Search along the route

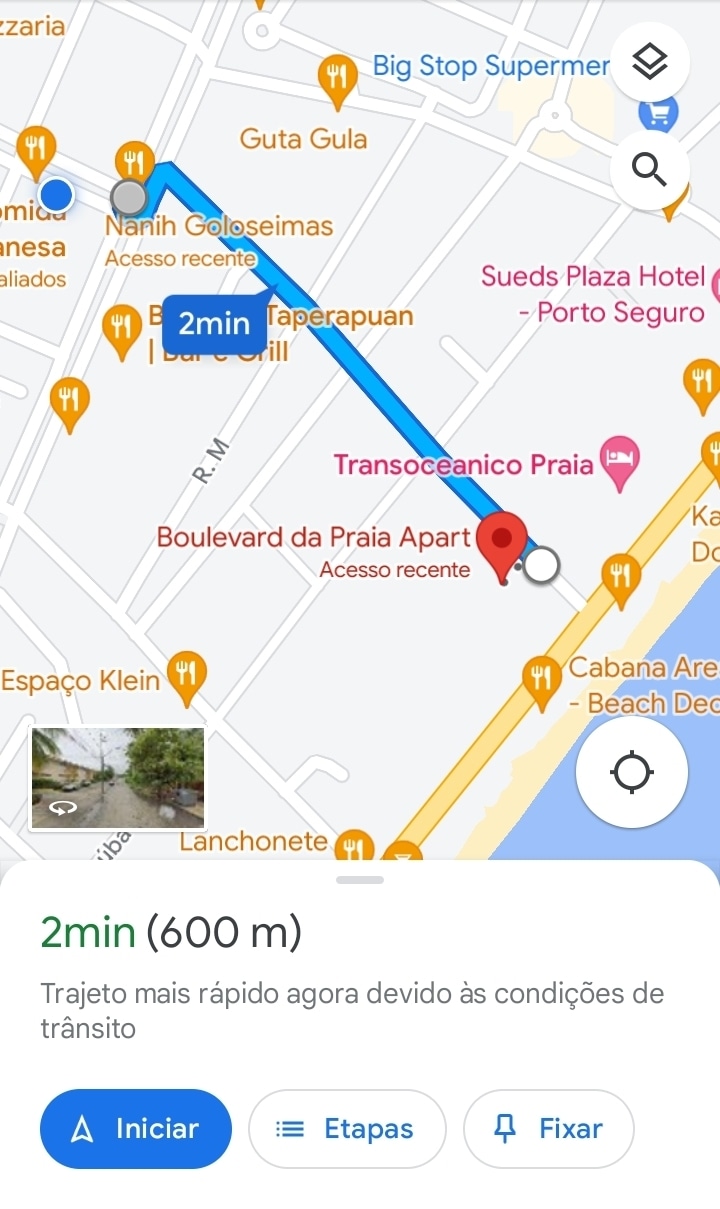[650, 170]
